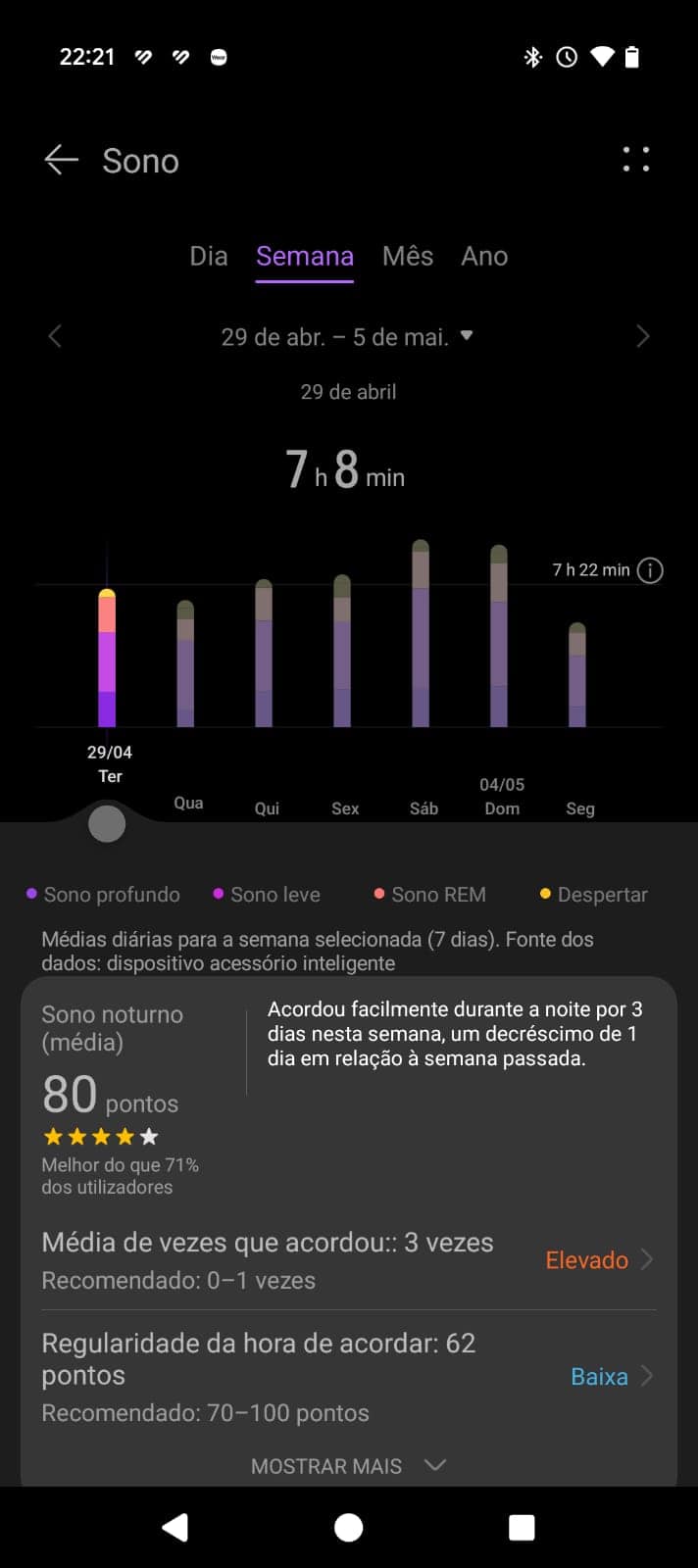Expand the MOSTRAR MAIS section
Screen dimensions: 698x1568
tap(348, 1466)
